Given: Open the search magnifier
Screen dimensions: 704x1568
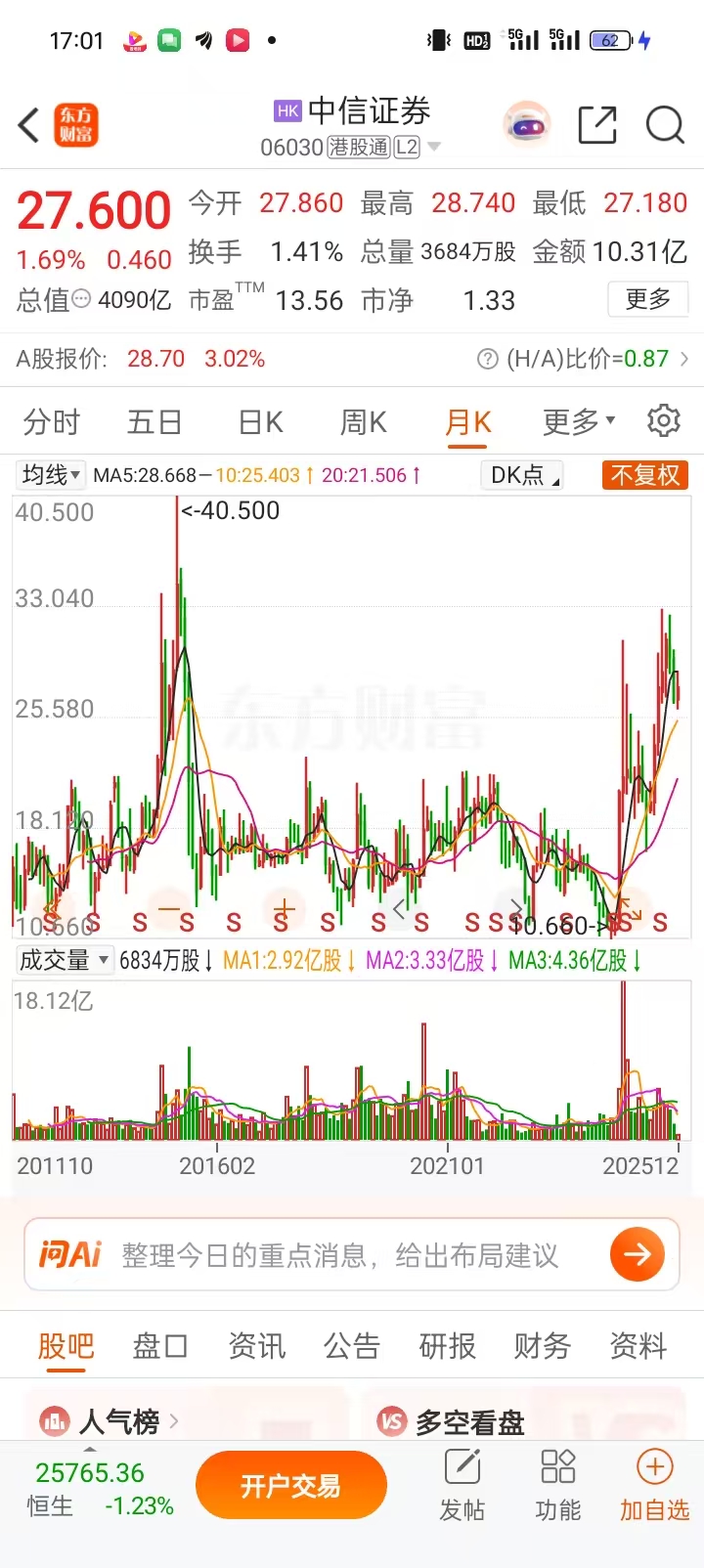Looking at the screenshot, I should [x=665, y=125].
